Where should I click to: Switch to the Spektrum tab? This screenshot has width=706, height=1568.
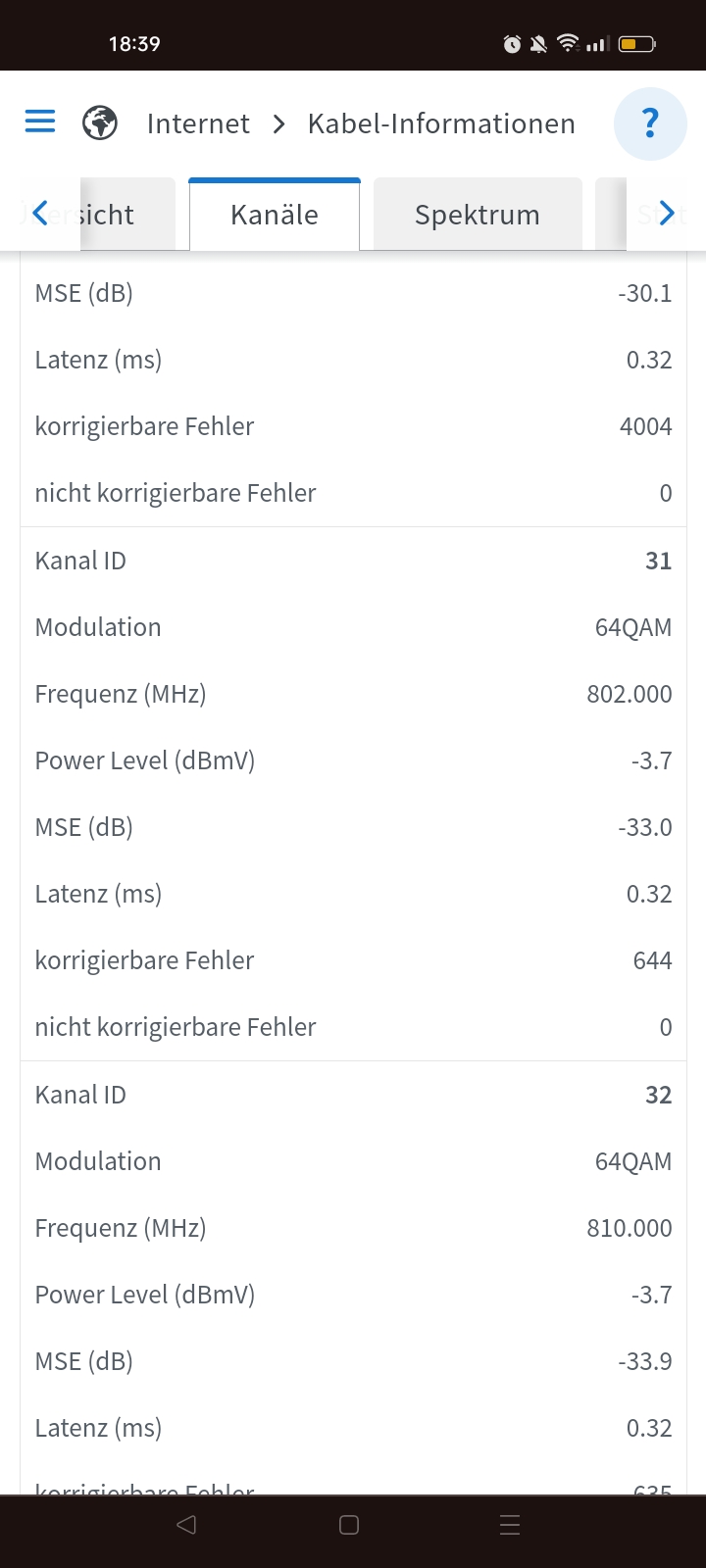[x=478, y=215]
